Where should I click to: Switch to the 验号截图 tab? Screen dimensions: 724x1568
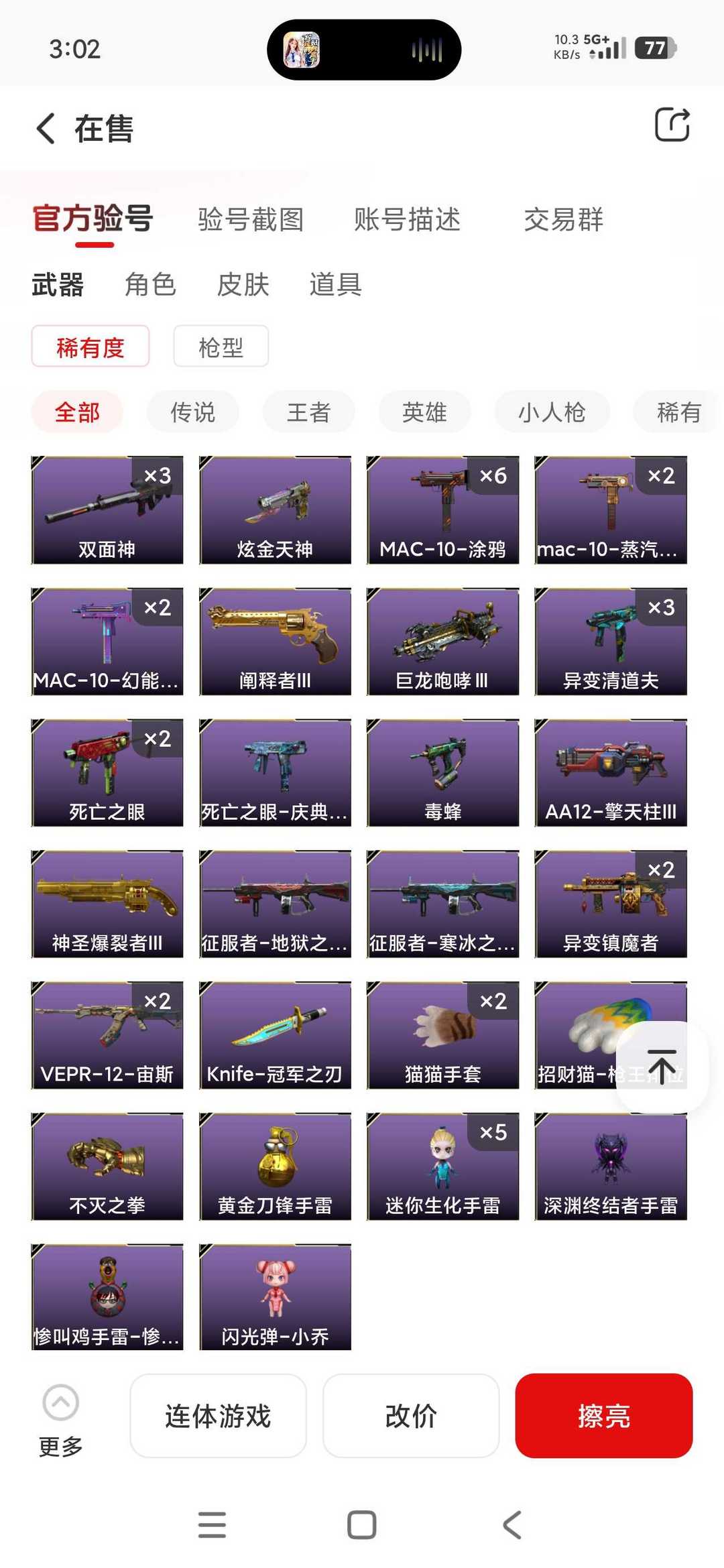(x=251, y=219)
